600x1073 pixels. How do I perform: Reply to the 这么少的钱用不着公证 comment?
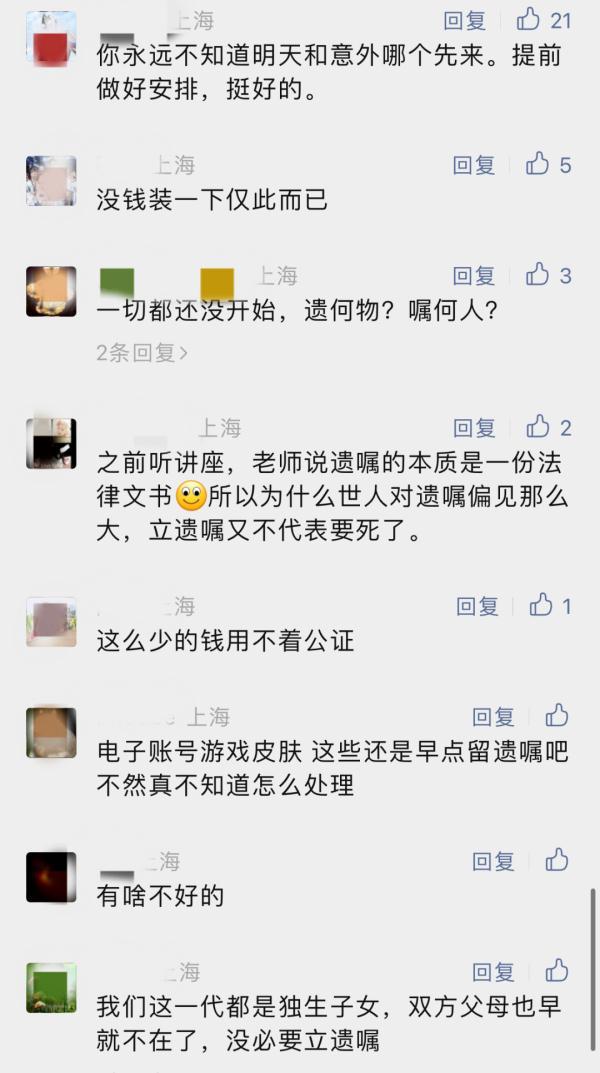[x=477, y=606]
